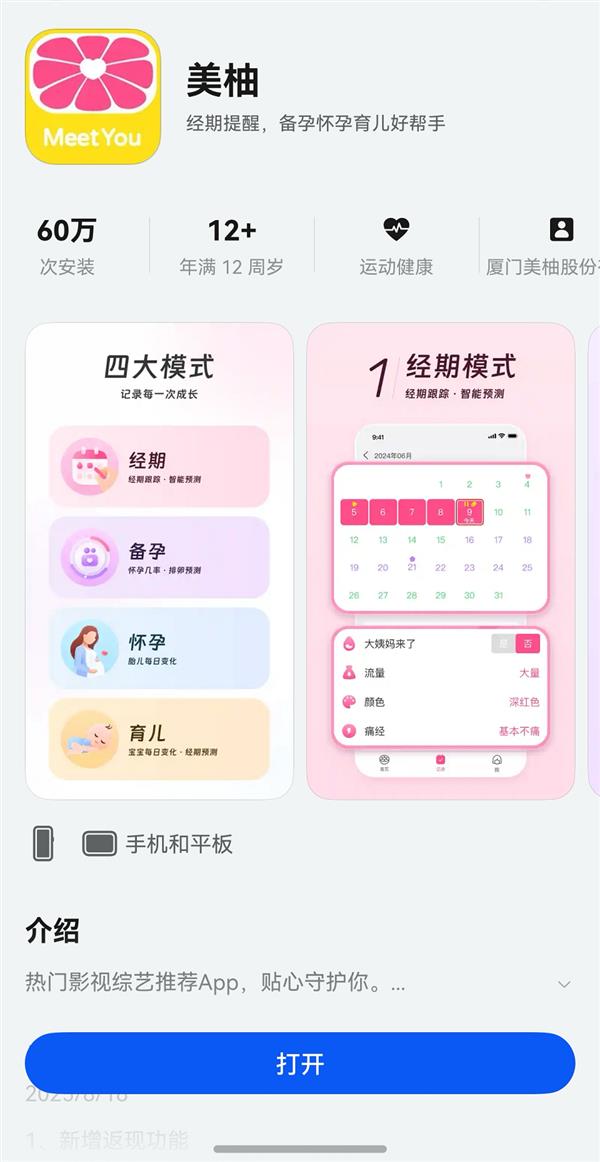600x1162 pixels.
Task: Expand the 介绍 description text
Action: pyautogui.click(x=564, y=984)
